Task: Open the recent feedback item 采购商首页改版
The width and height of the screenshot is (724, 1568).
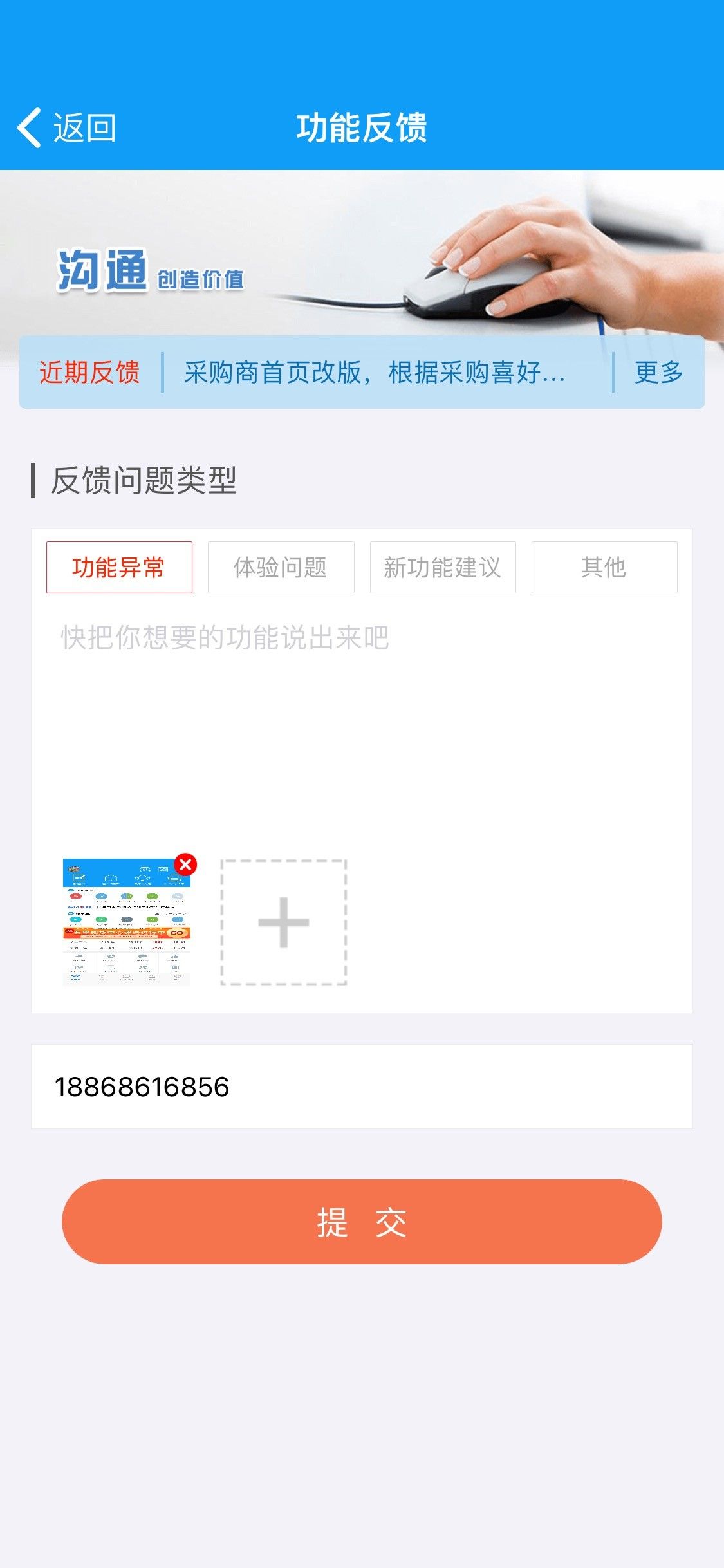Action: (x=375, y=372)
